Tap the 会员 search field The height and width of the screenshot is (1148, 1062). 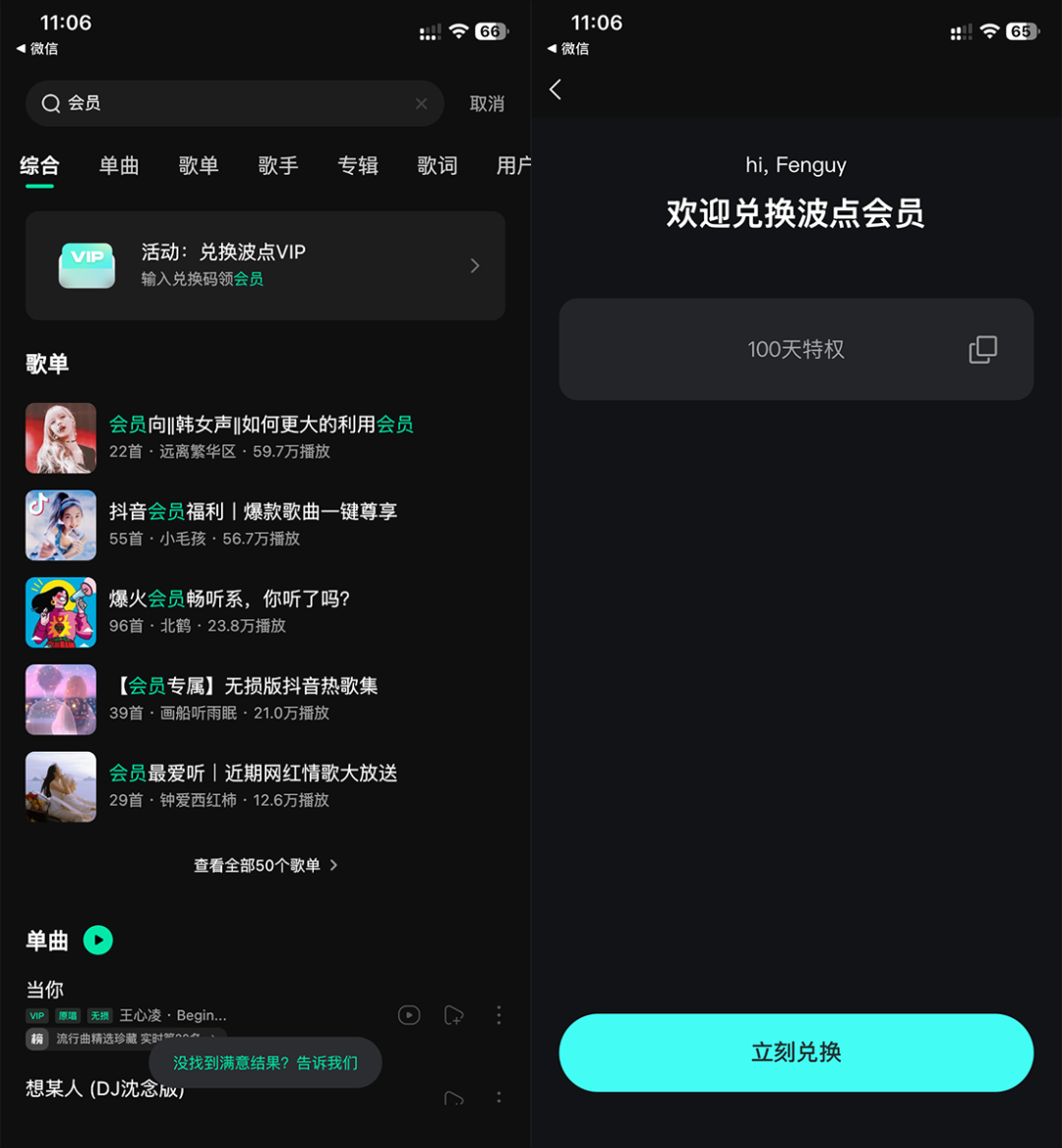click(x=226, y=103)
